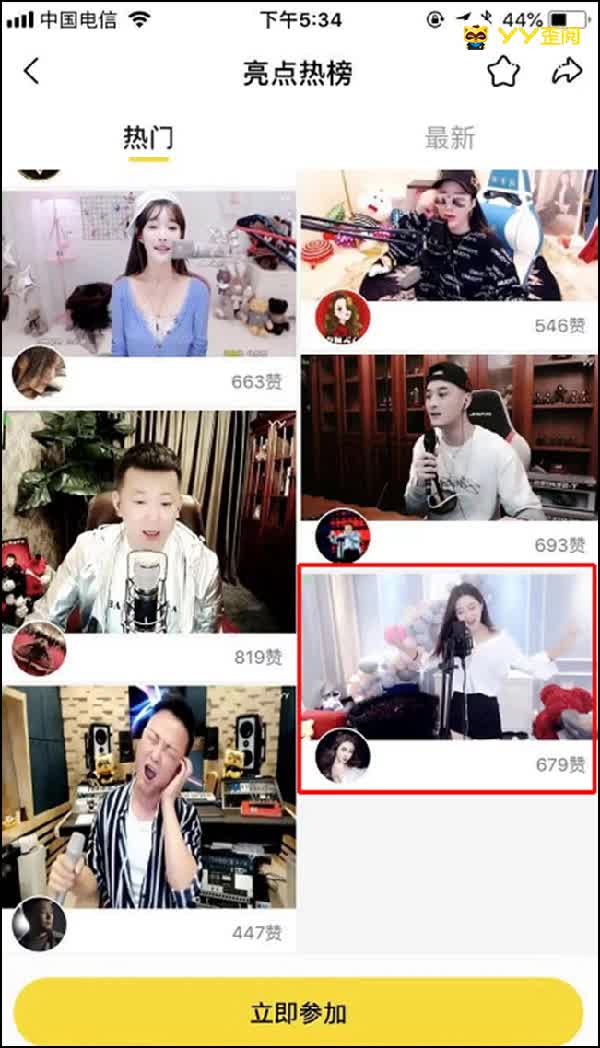Open the video with 693赞
600x1048 pixels.
[x=447, y=437]
